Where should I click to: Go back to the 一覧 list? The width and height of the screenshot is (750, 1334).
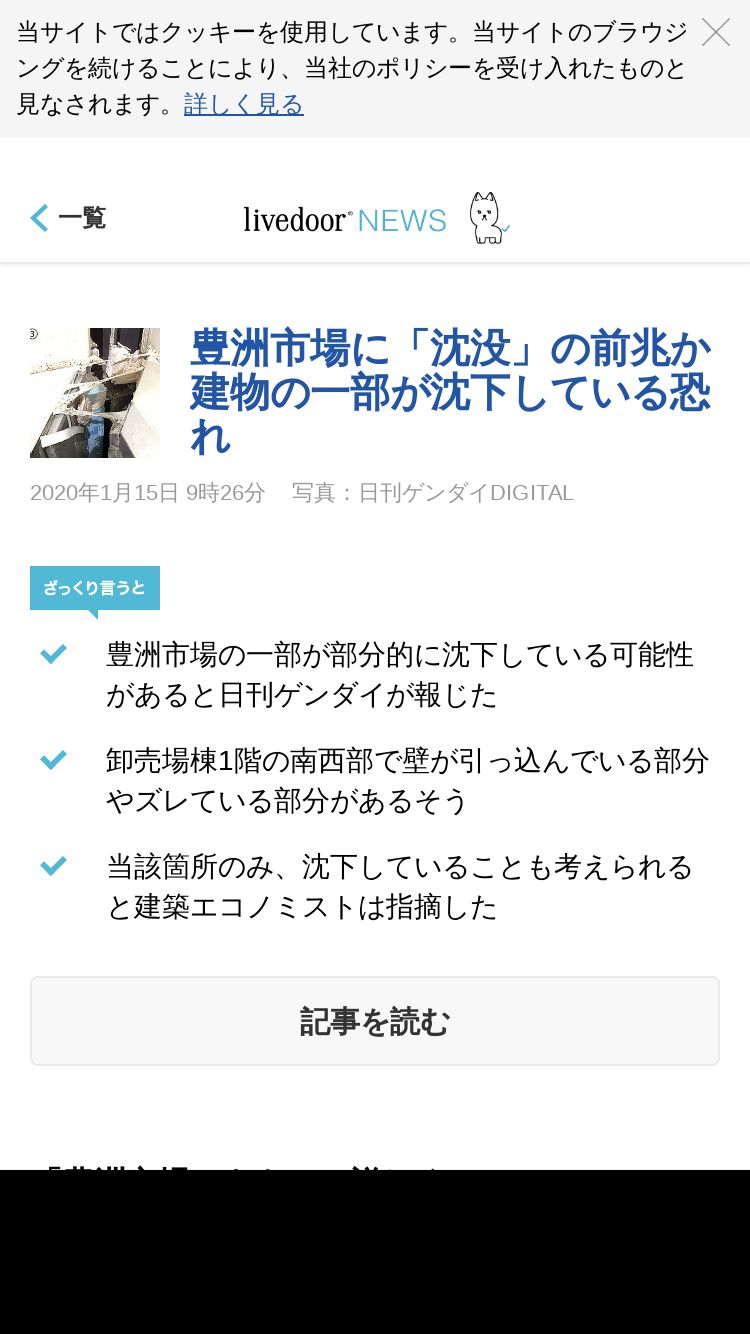[x=68, y=218]
